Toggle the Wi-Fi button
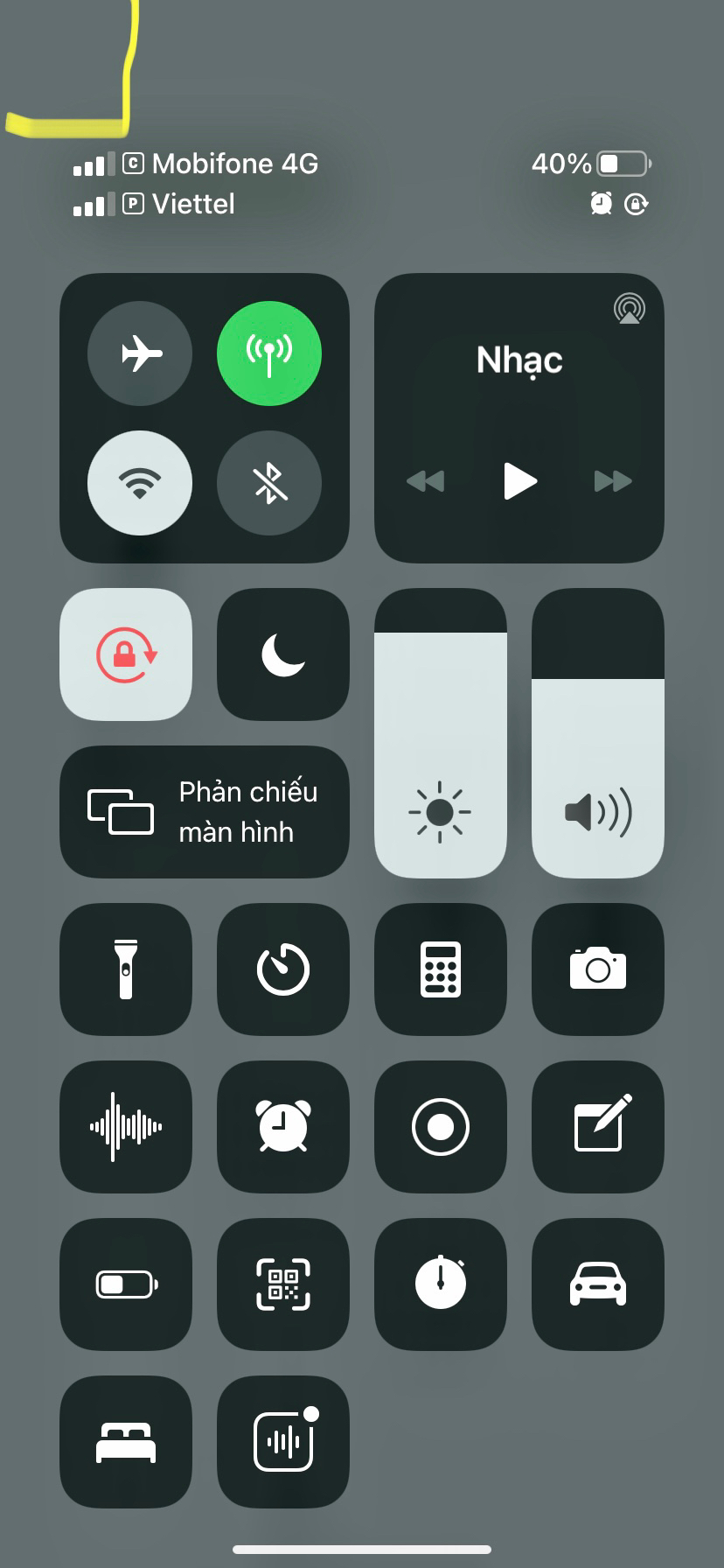The width and height of the screenshot is (724, 1568). pyautogui.click(x=140, y=483)
